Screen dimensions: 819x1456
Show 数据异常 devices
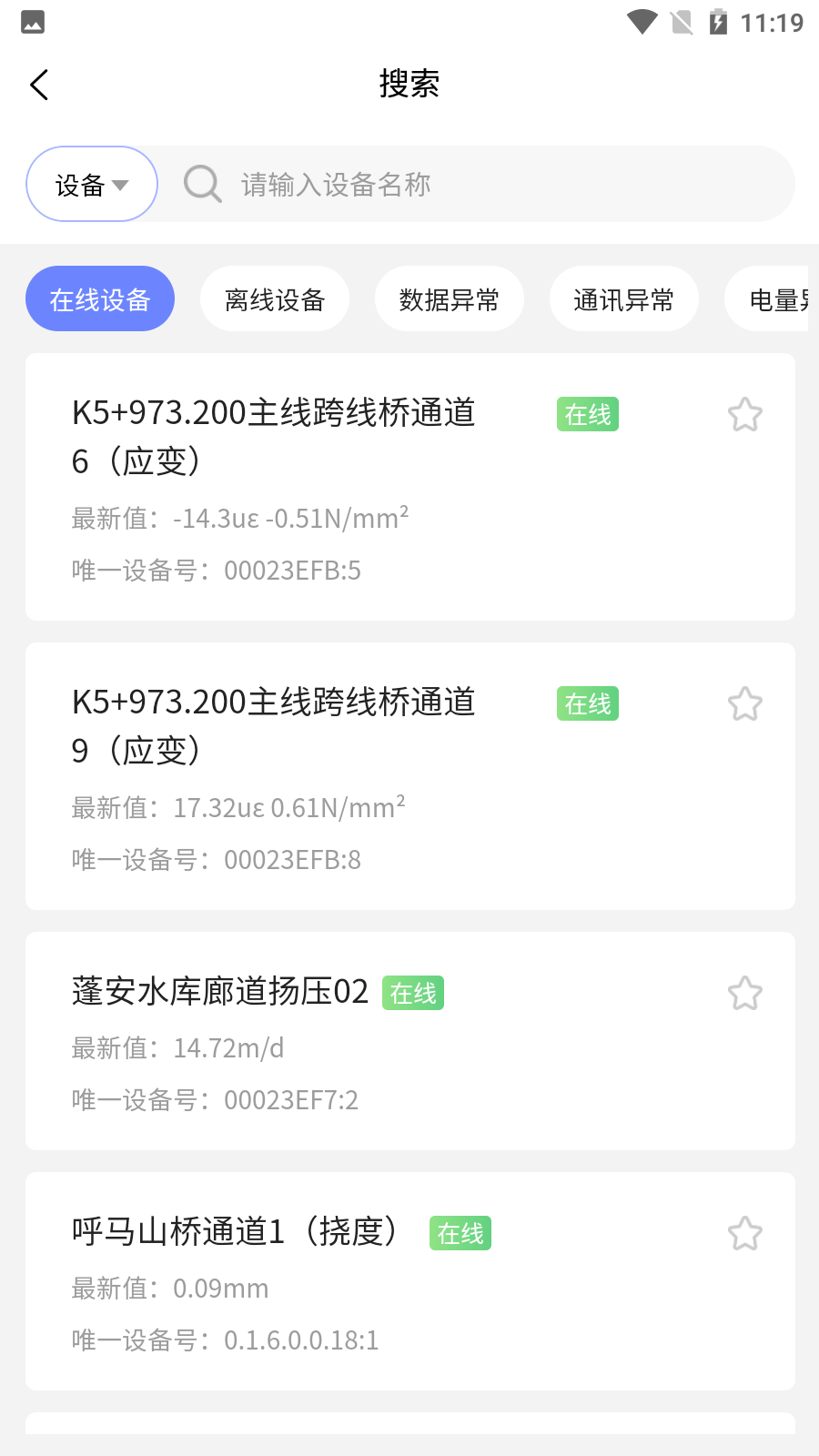pos(450,298)
